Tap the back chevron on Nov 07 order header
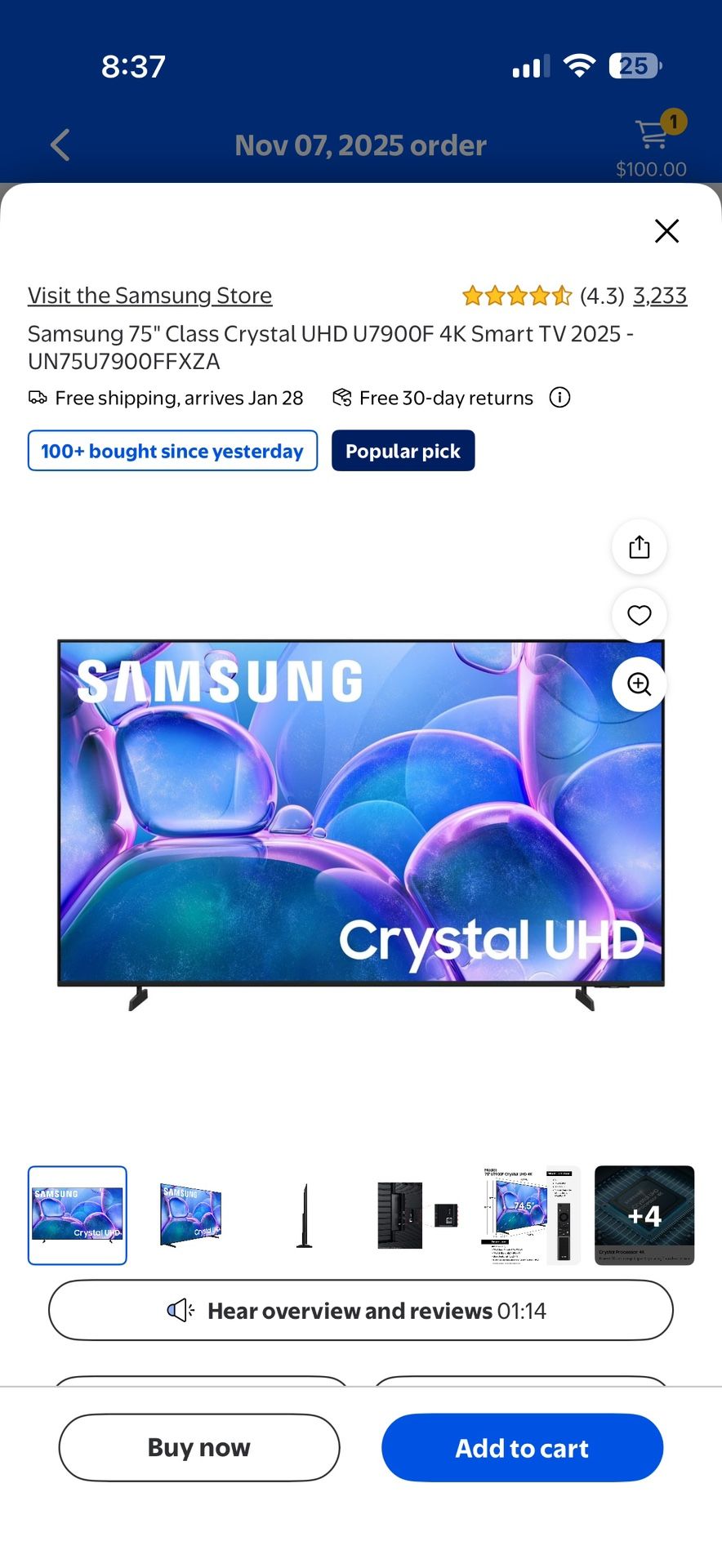This screenshot has height=1568, width=722. point(59,144)
